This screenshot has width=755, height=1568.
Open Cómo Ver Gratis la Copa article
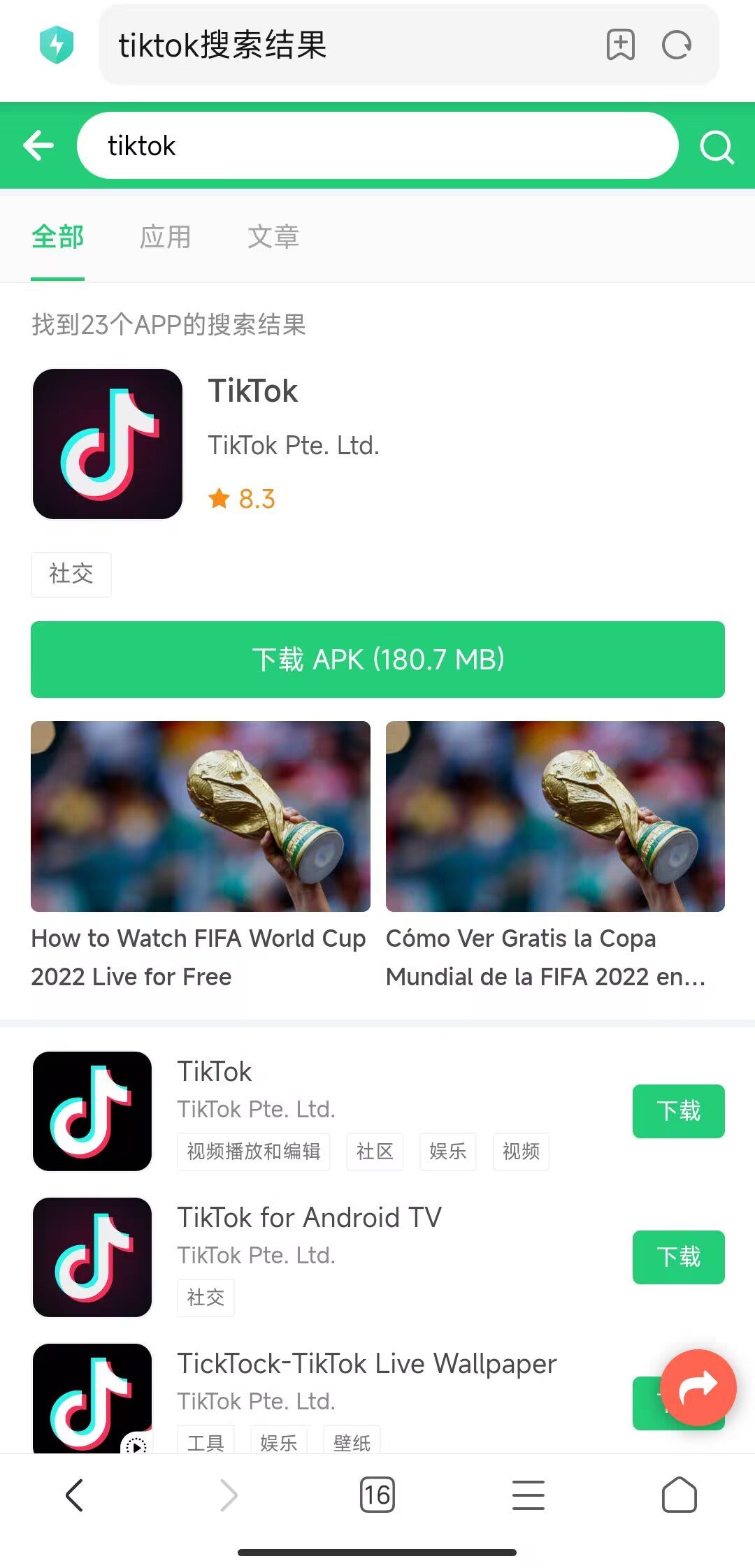tap(555, 857)
